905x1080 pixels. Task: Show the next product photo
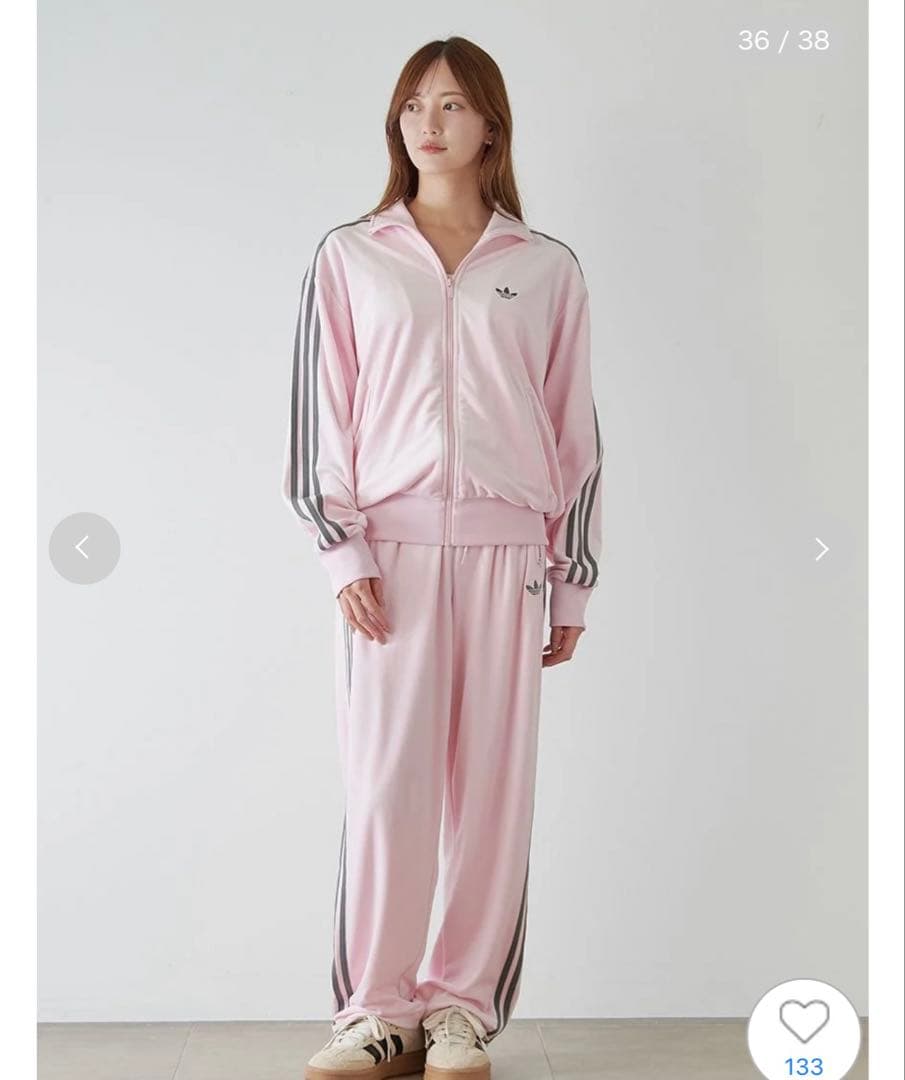(x=821, y=548)
